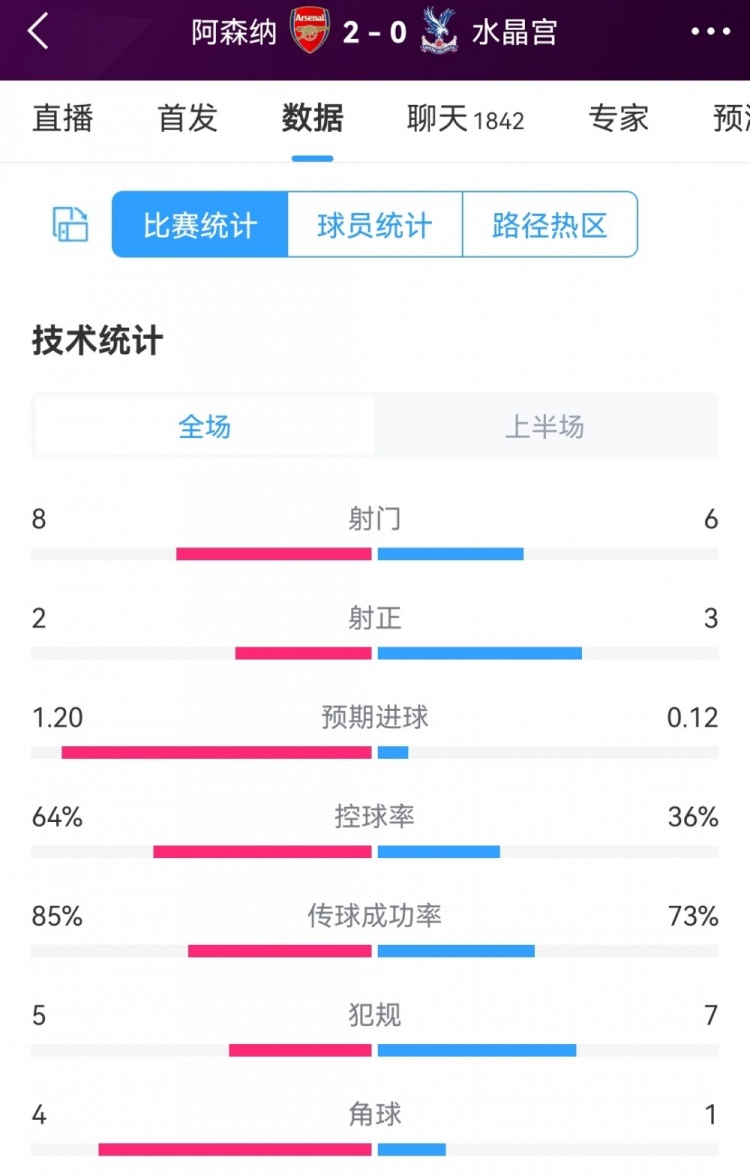
Task: Select the 数据 tab
Action: (312, 119)
